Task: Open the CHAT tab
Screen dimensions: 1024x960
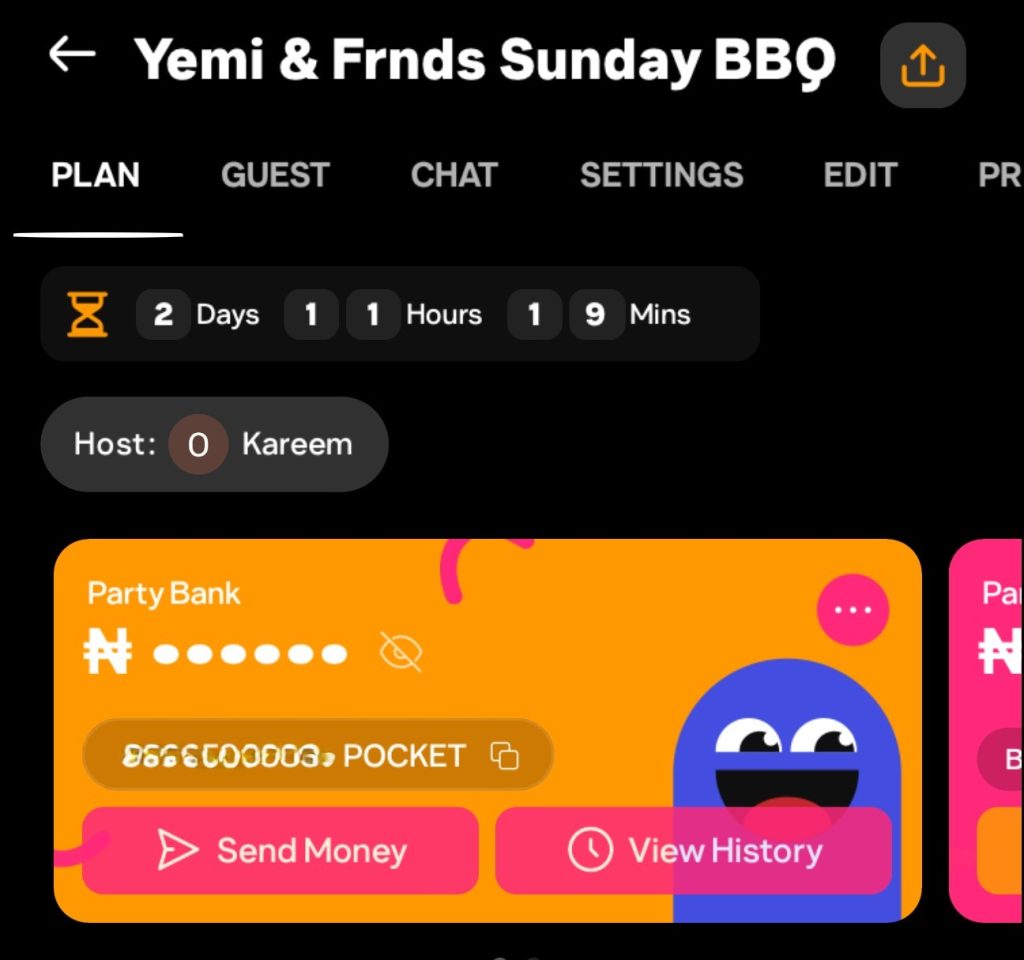Action: (x=454, y=175)
